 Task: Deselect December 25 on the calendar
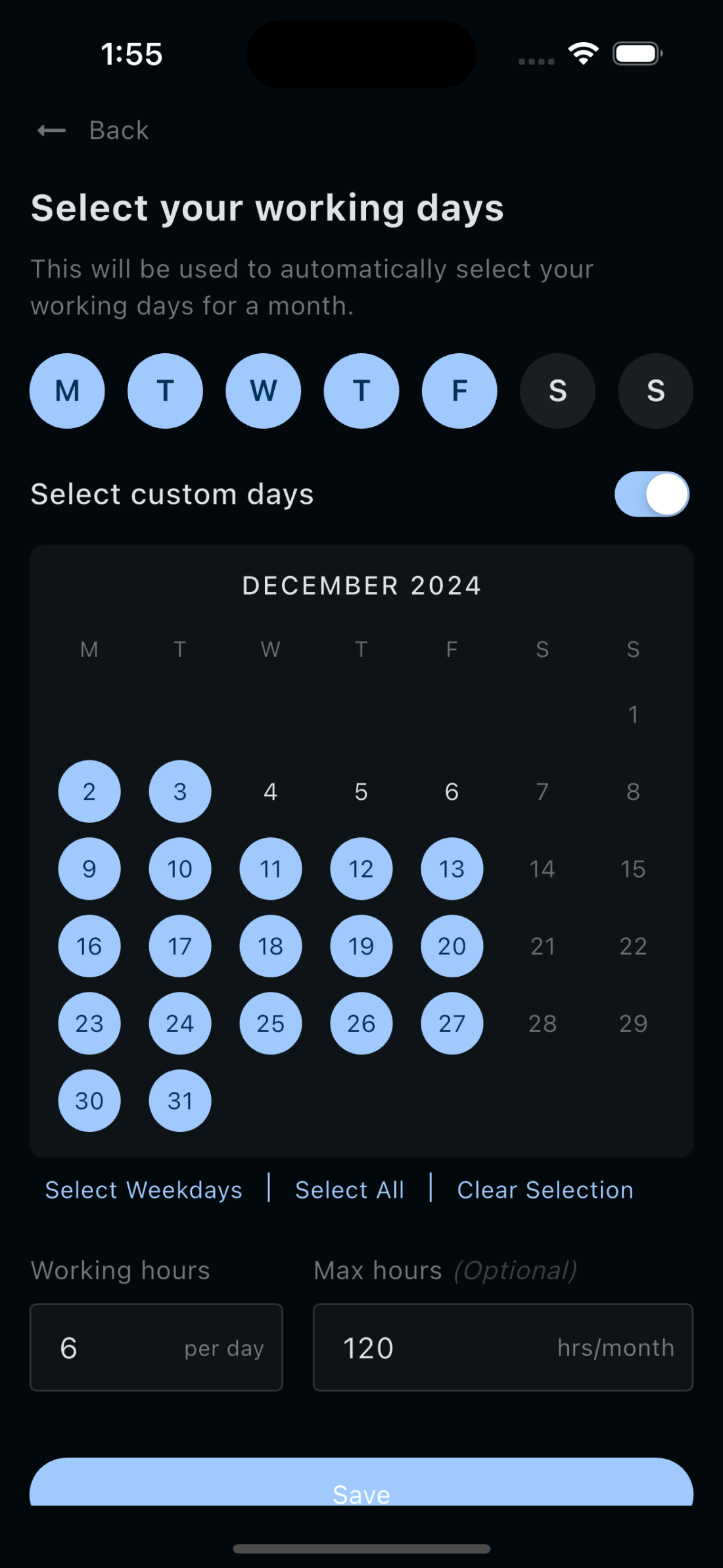270,1023
